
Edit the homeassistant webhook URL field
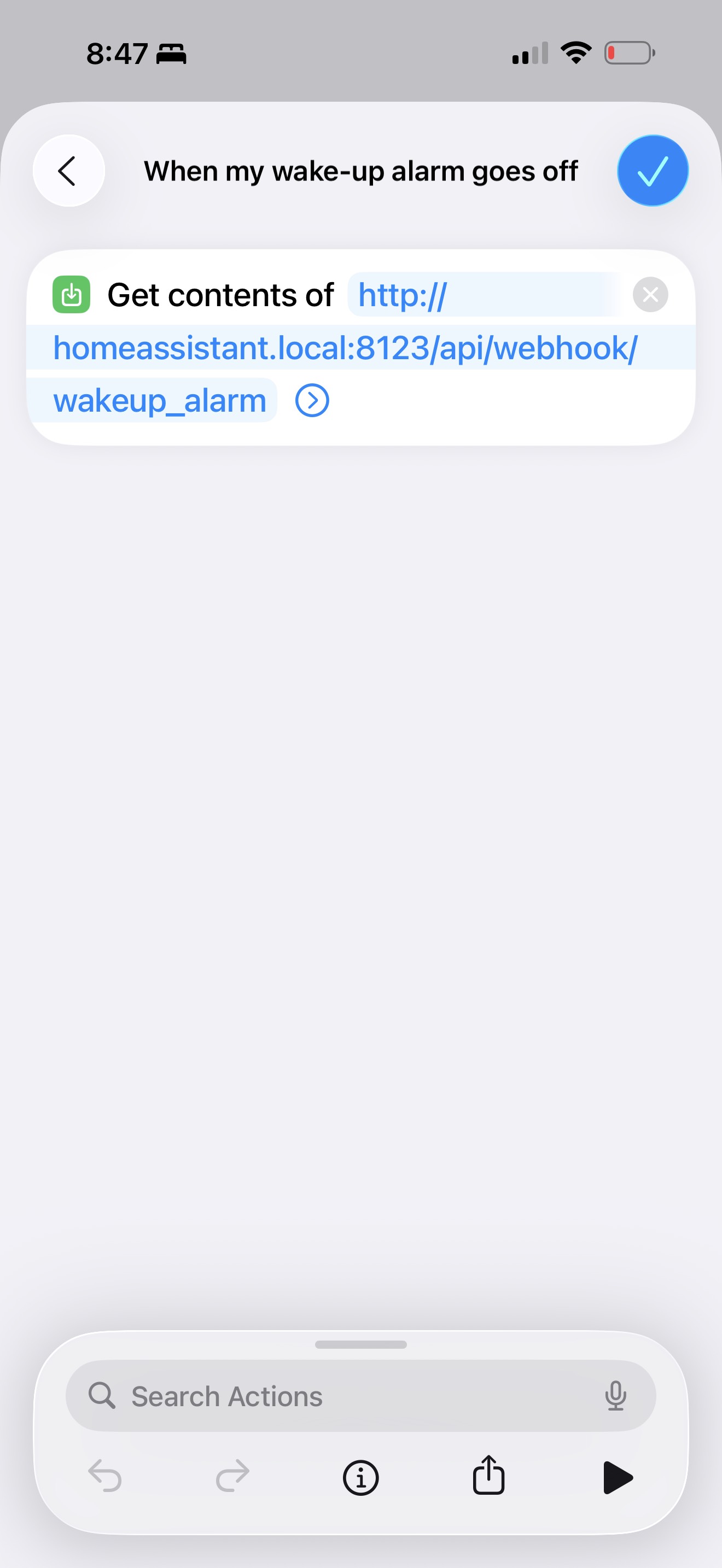[345, 348]
